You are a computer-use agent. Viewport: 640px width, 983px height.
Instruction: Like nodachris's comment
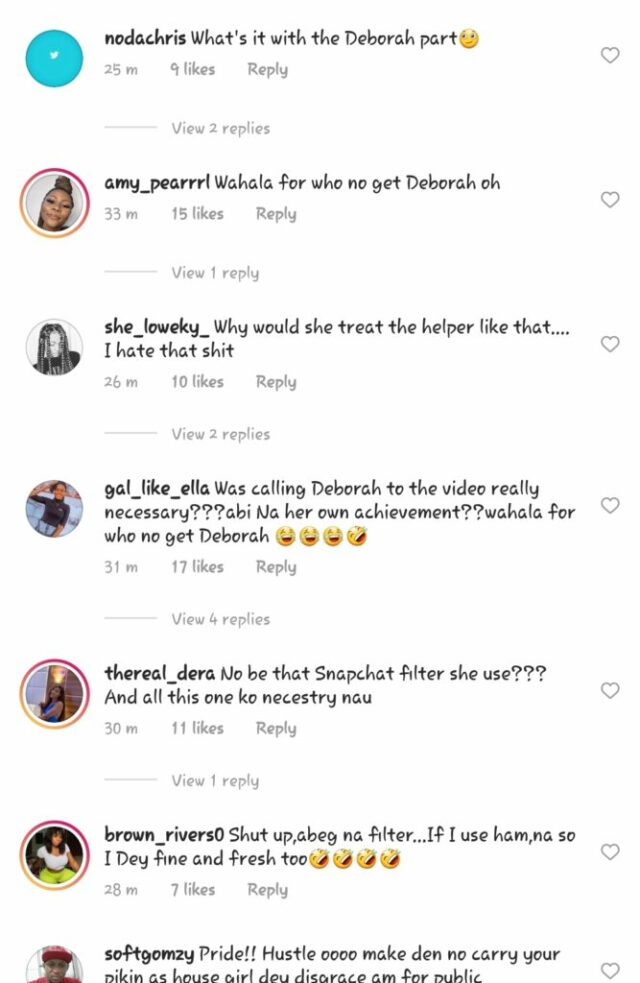coord(610,56)
